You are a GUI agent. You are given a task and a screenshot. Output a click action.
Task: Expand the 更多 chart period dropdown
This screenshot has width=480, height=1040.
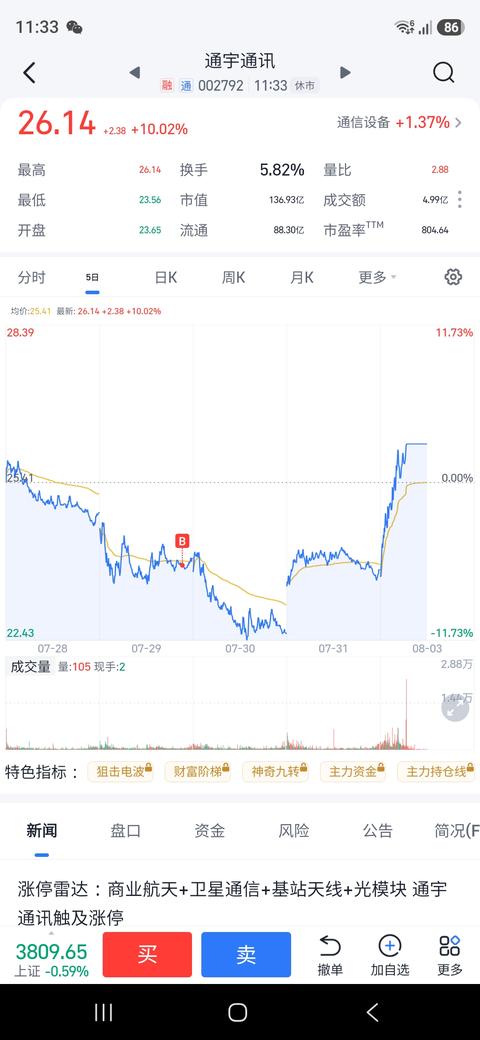[x=377, y=277]
